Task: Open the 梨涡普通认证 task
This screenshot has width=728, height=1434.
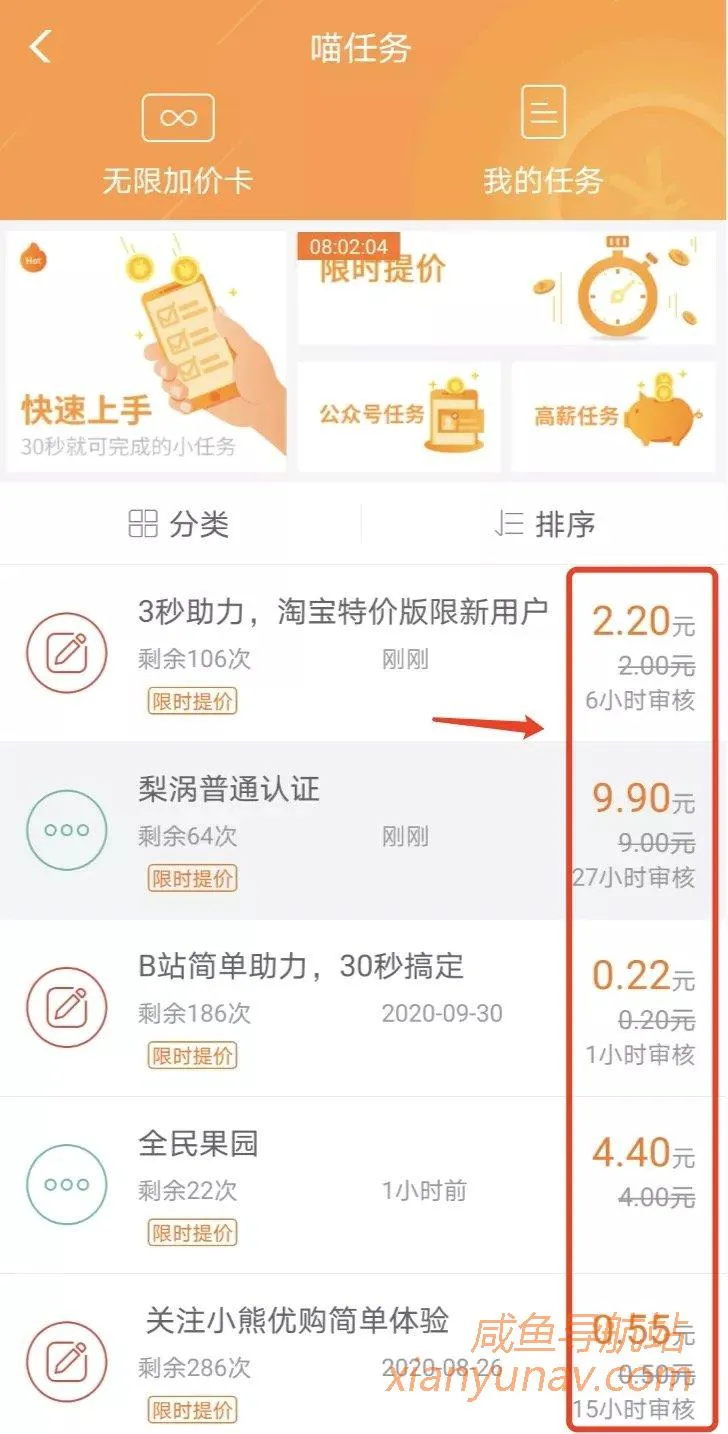Action: tap(229, 790)
